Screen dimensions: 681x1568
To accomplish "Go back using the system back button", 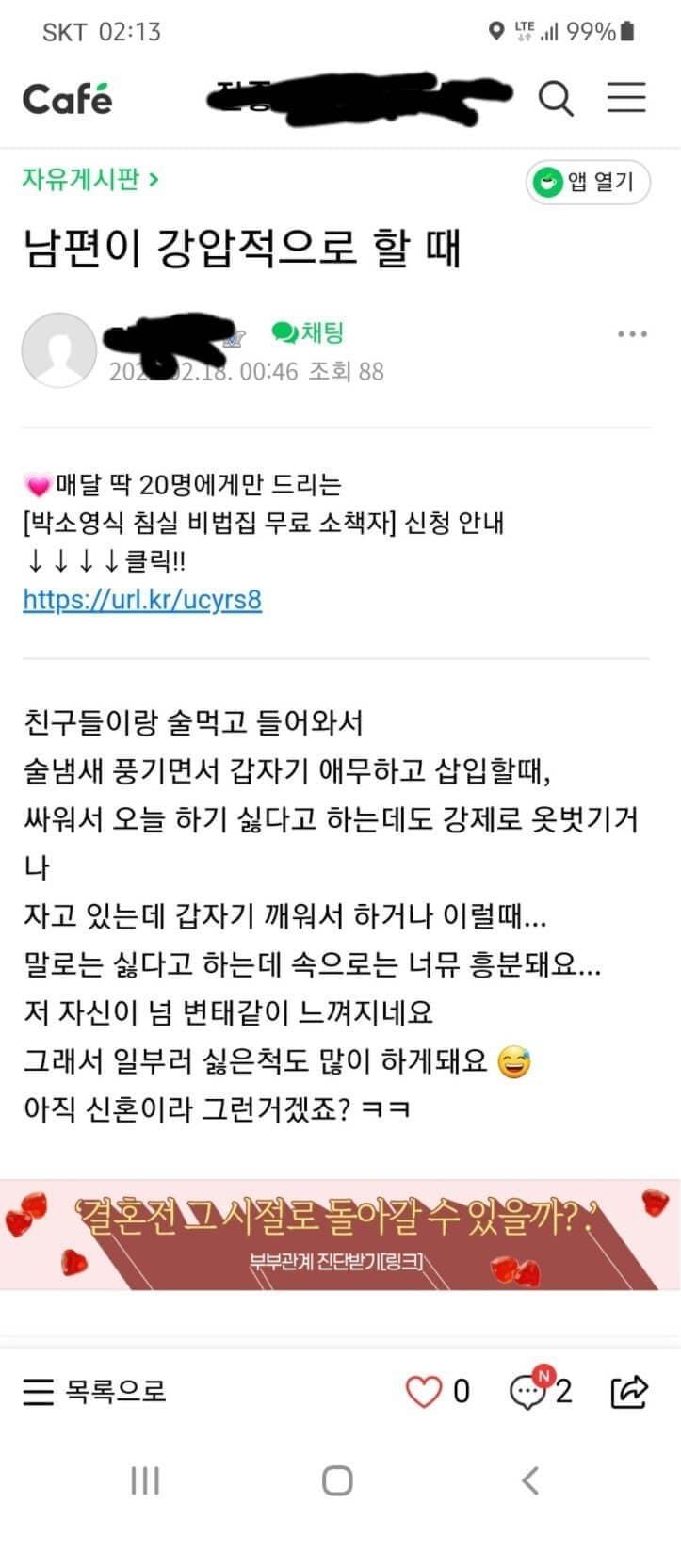I will coord(530,1480).
